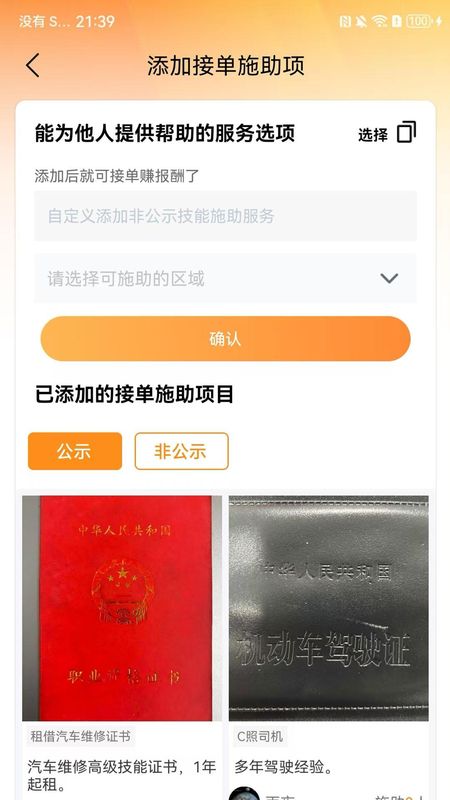This screenshot has height=800, width=450.
Task: Focus the 自定义添加非公示技能施助服务 field
Action: (226, 216)
